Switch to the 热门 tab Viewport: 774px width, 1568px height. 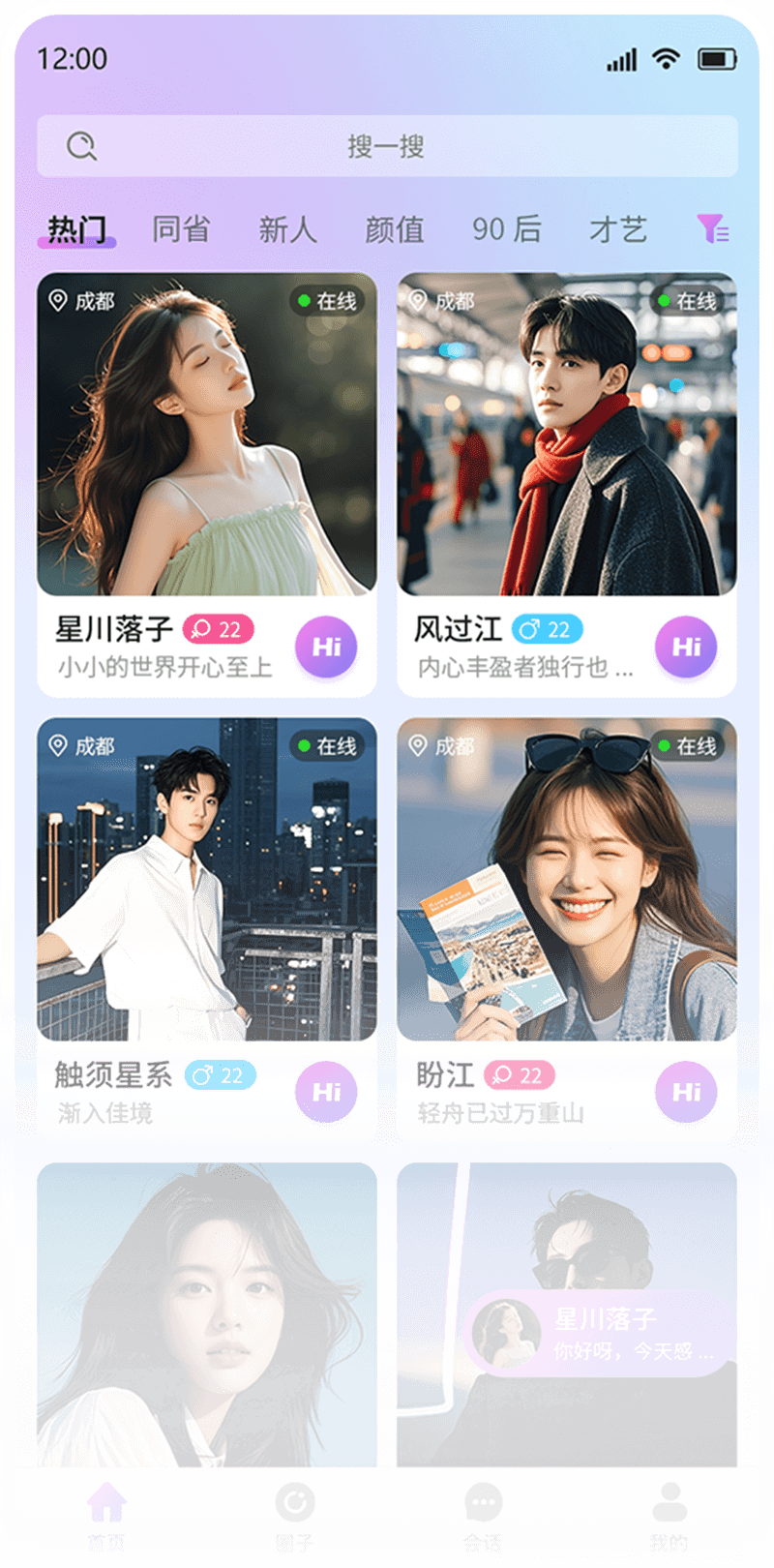[x=76, y=229]
